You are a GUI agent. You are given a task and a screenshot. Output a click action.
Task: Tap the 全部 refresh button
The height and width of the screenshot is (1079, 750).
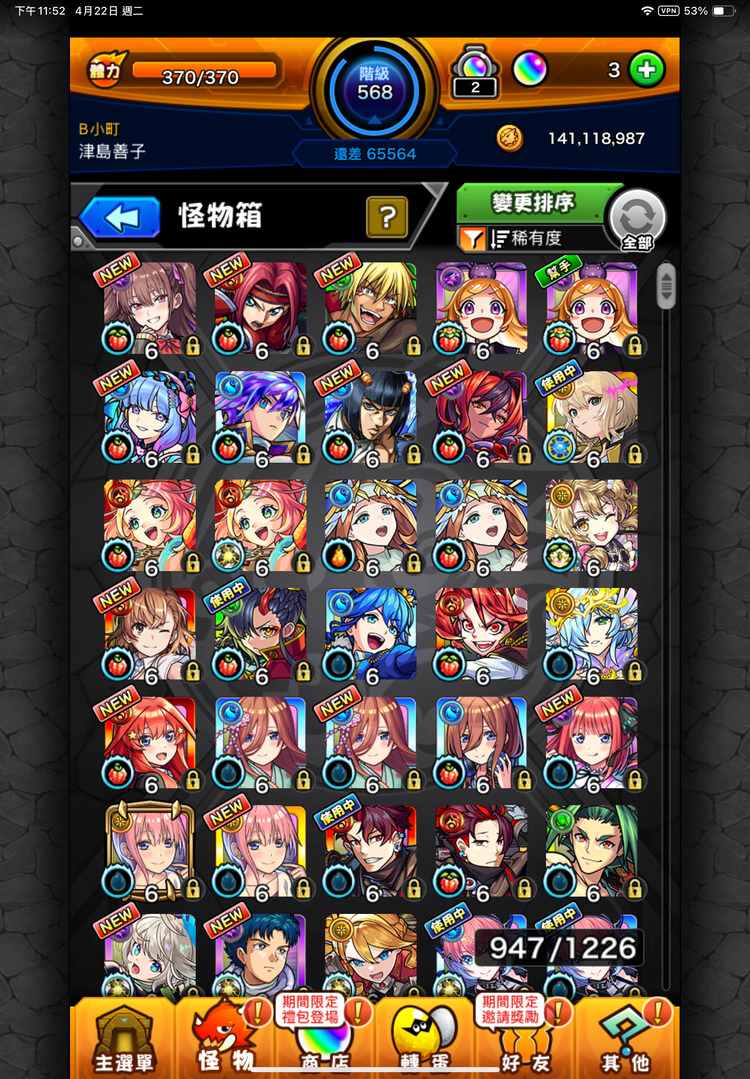tap(637, 219)
